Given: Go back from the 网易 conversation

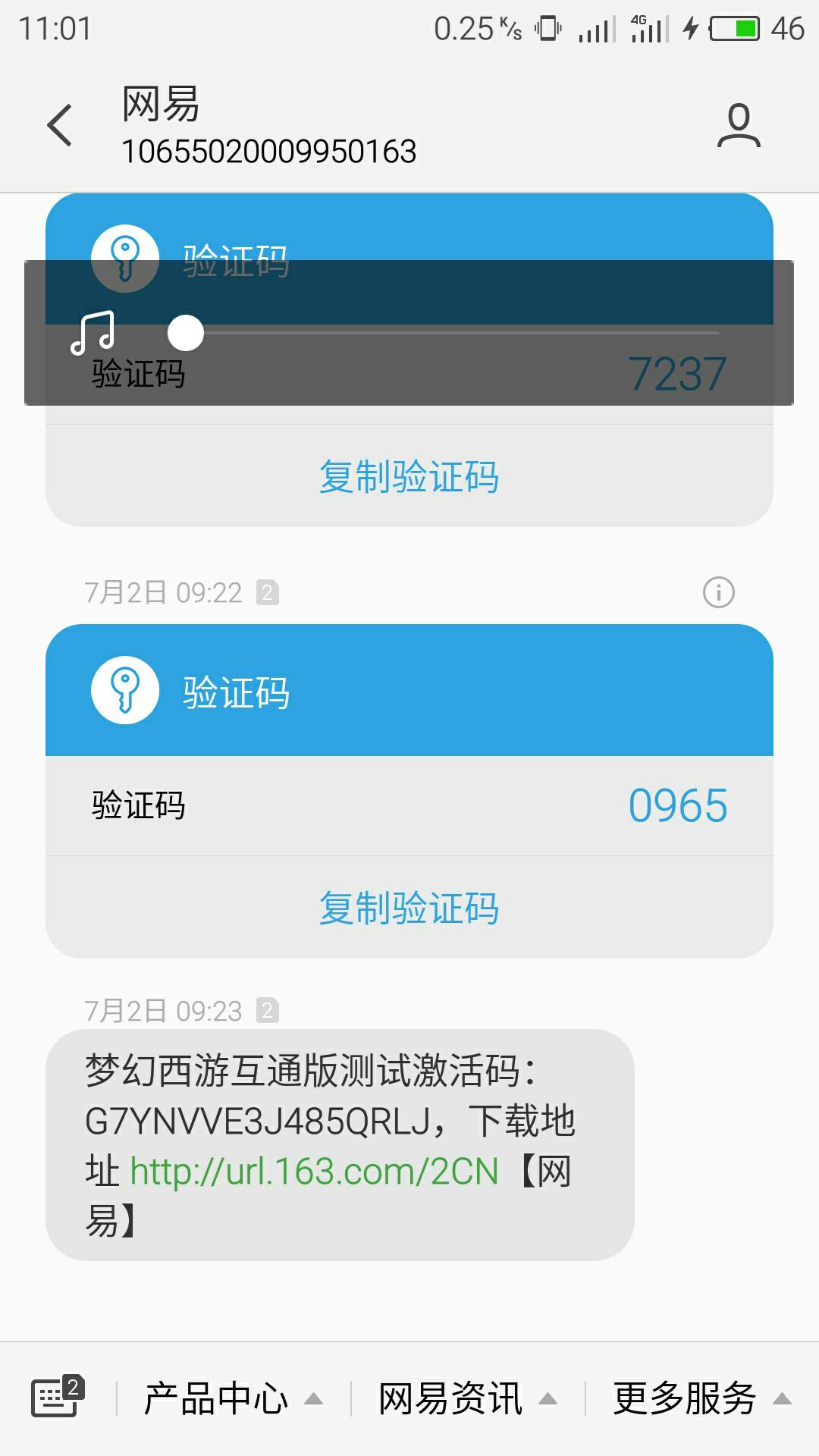Looking at the screenshot, I should tap(59, 125).
